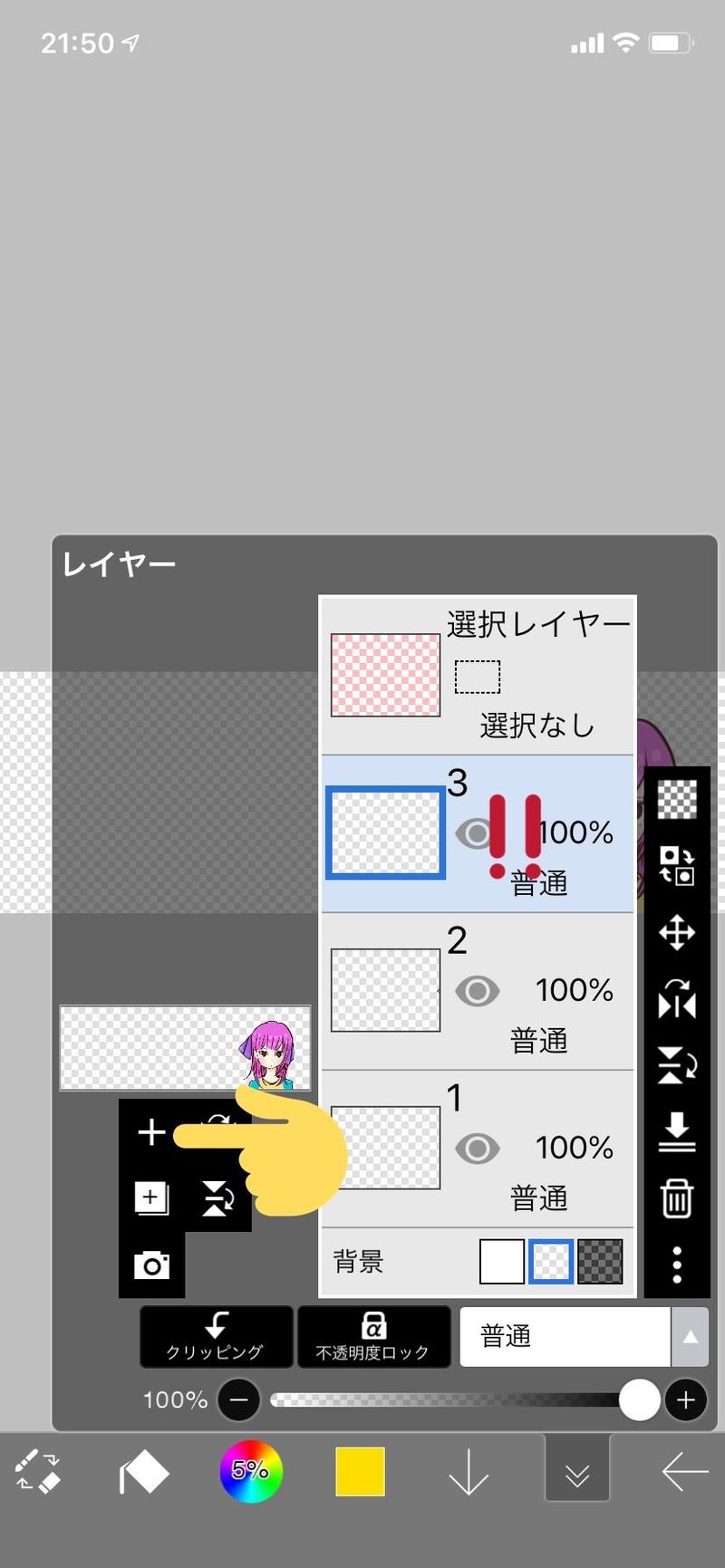
Task: Toggle visibility eye of layer 1
Action: (x=478, y=1149)
